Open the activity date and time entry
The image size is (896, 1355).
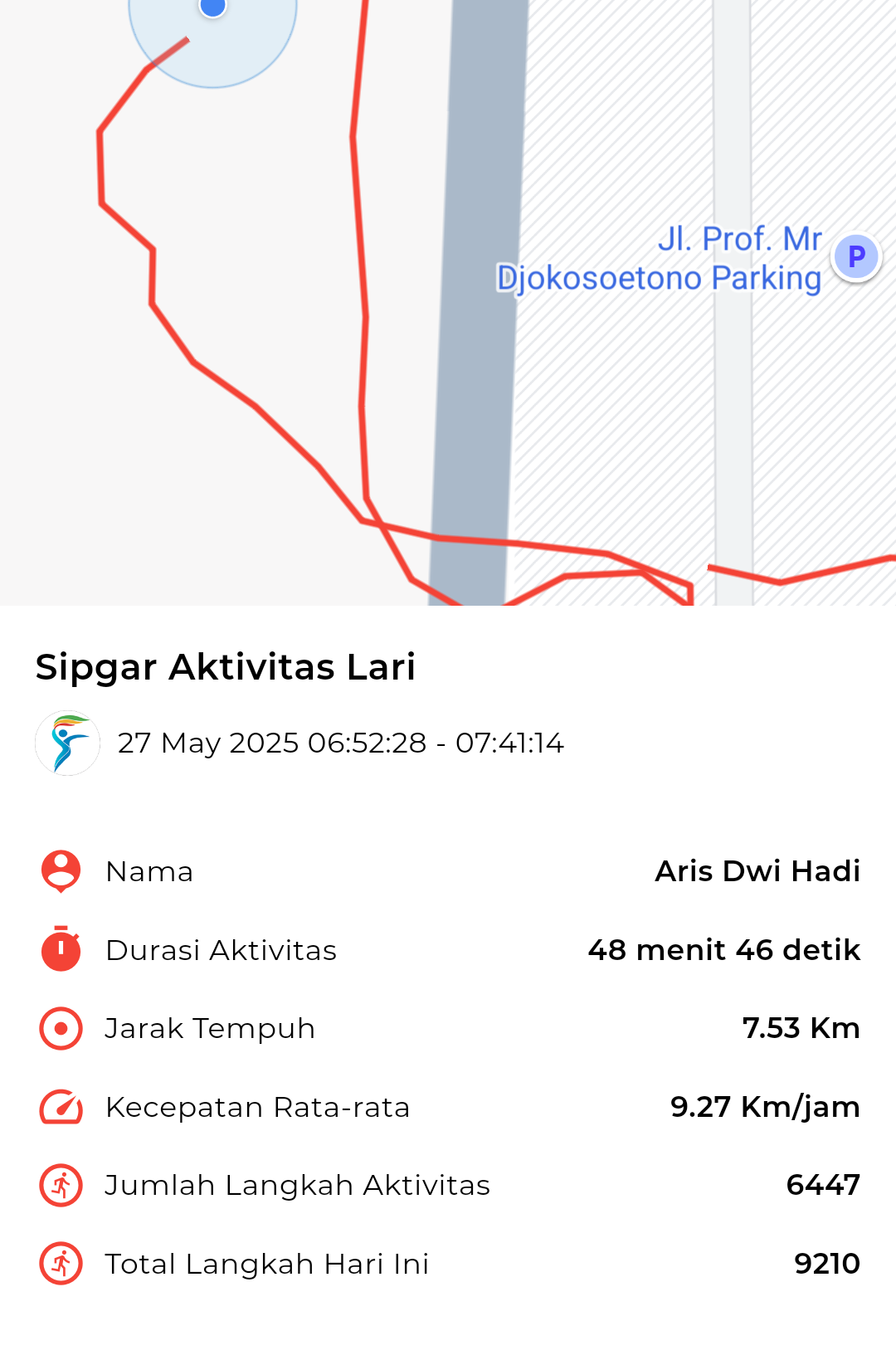341,743
